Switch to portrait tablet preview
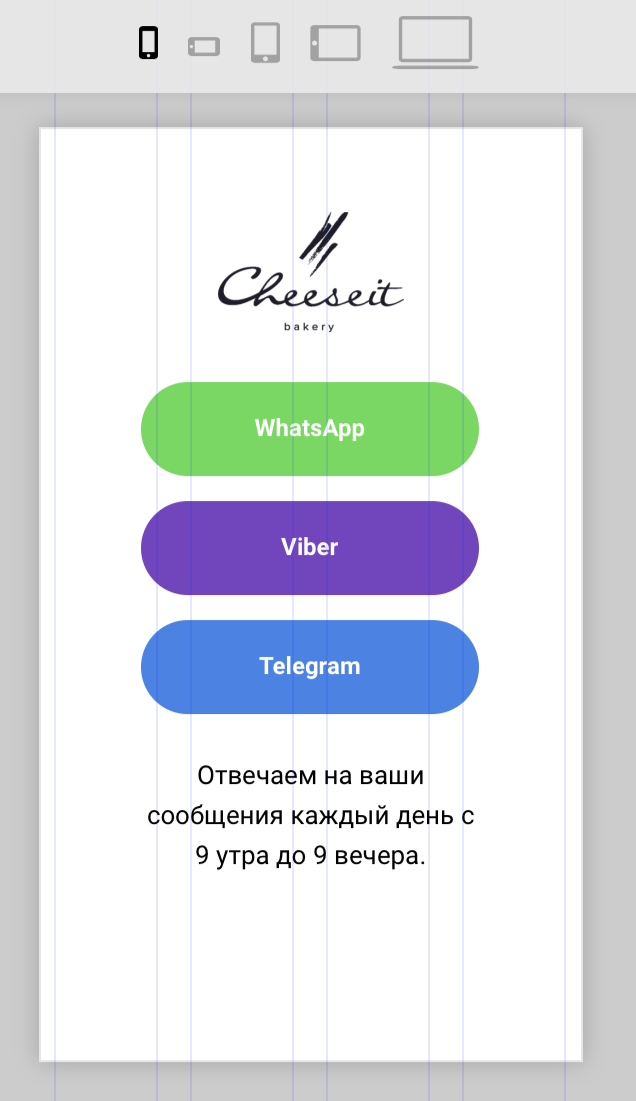636x1101 pixels. [x=265, y=43]
